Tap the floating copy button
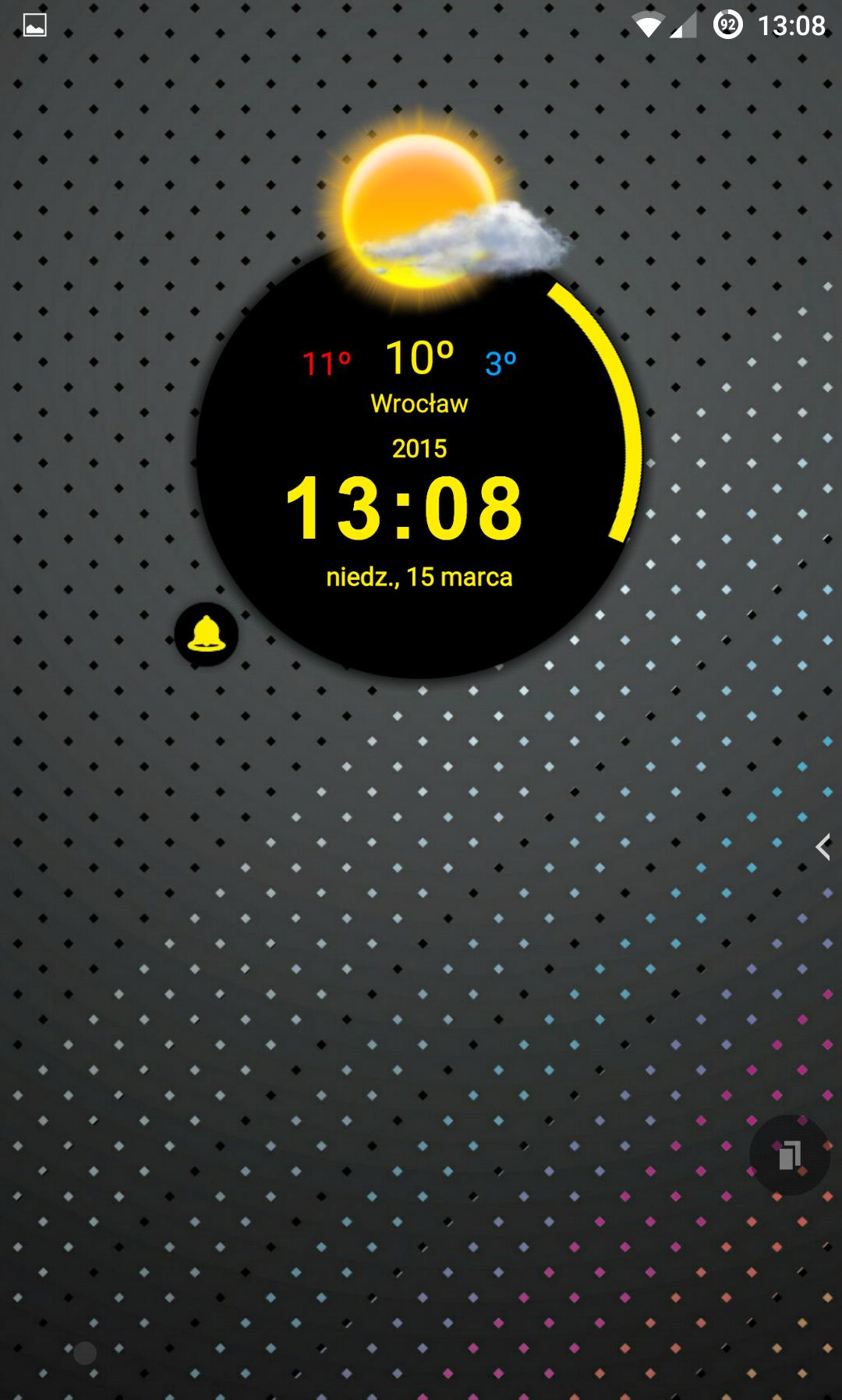Viewport: 842px width, 1400px height. click(789, 1155)
